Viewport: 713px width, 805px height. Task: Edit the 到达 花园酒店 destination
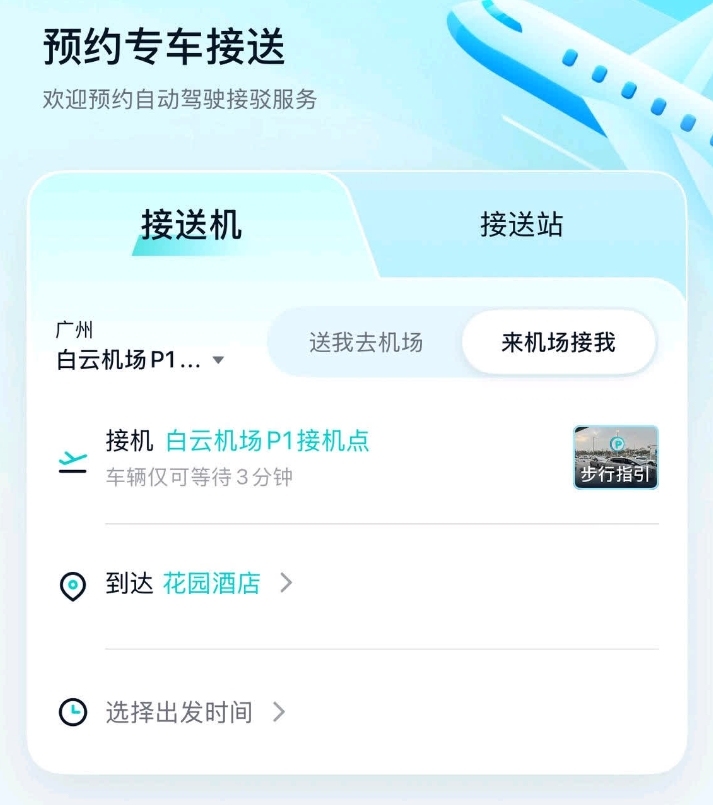pyautogui.click(x=212, y=584)
